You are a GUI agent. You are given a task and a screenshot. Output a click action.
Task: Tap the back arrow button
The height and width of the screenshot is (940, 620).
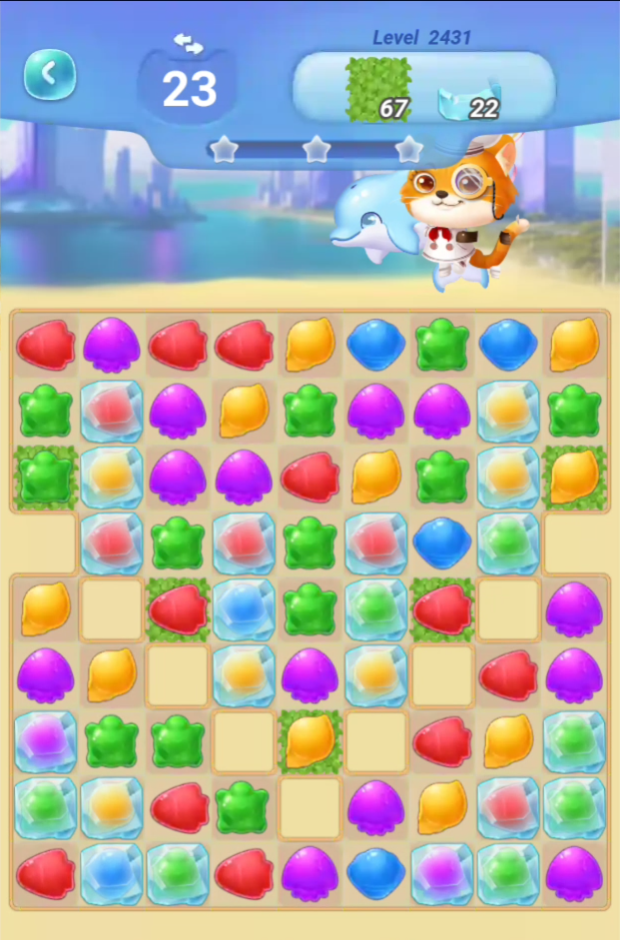[x=50, y=74]
